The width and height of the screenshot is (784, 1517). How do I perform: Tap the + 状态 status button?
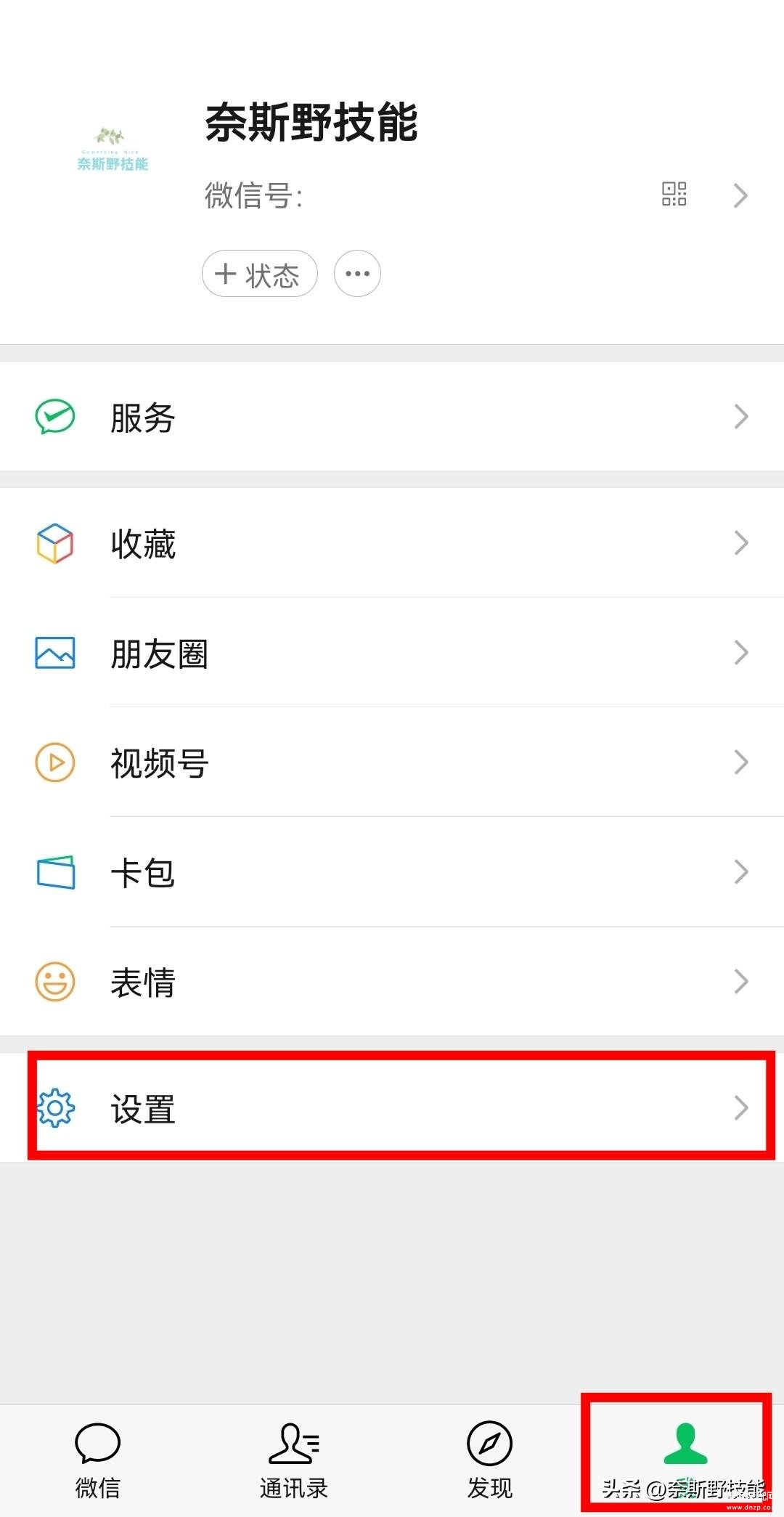point(259,274)
